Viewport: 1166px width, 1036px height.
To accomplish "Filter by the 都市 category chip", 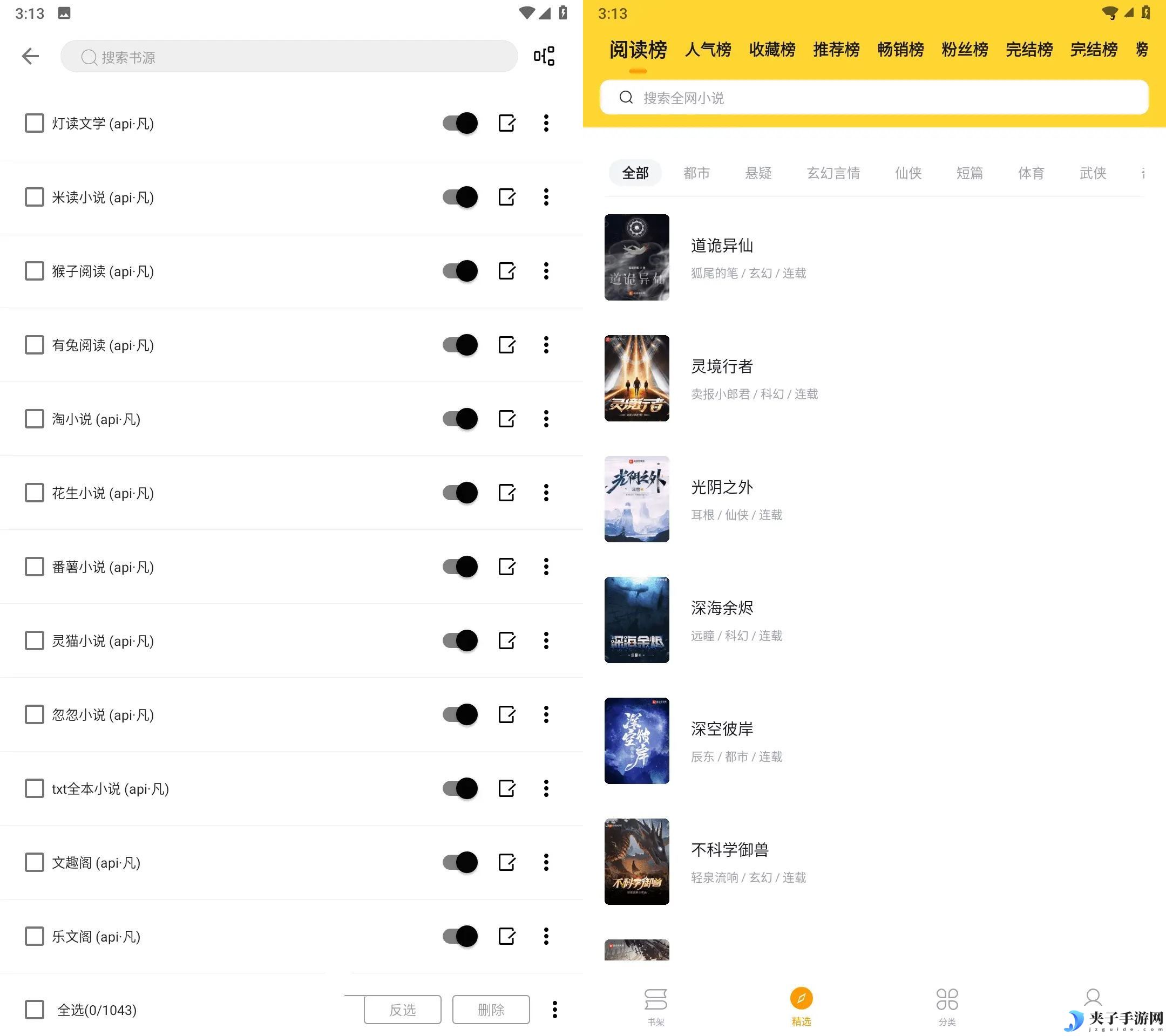I will [x=696, y=173].
